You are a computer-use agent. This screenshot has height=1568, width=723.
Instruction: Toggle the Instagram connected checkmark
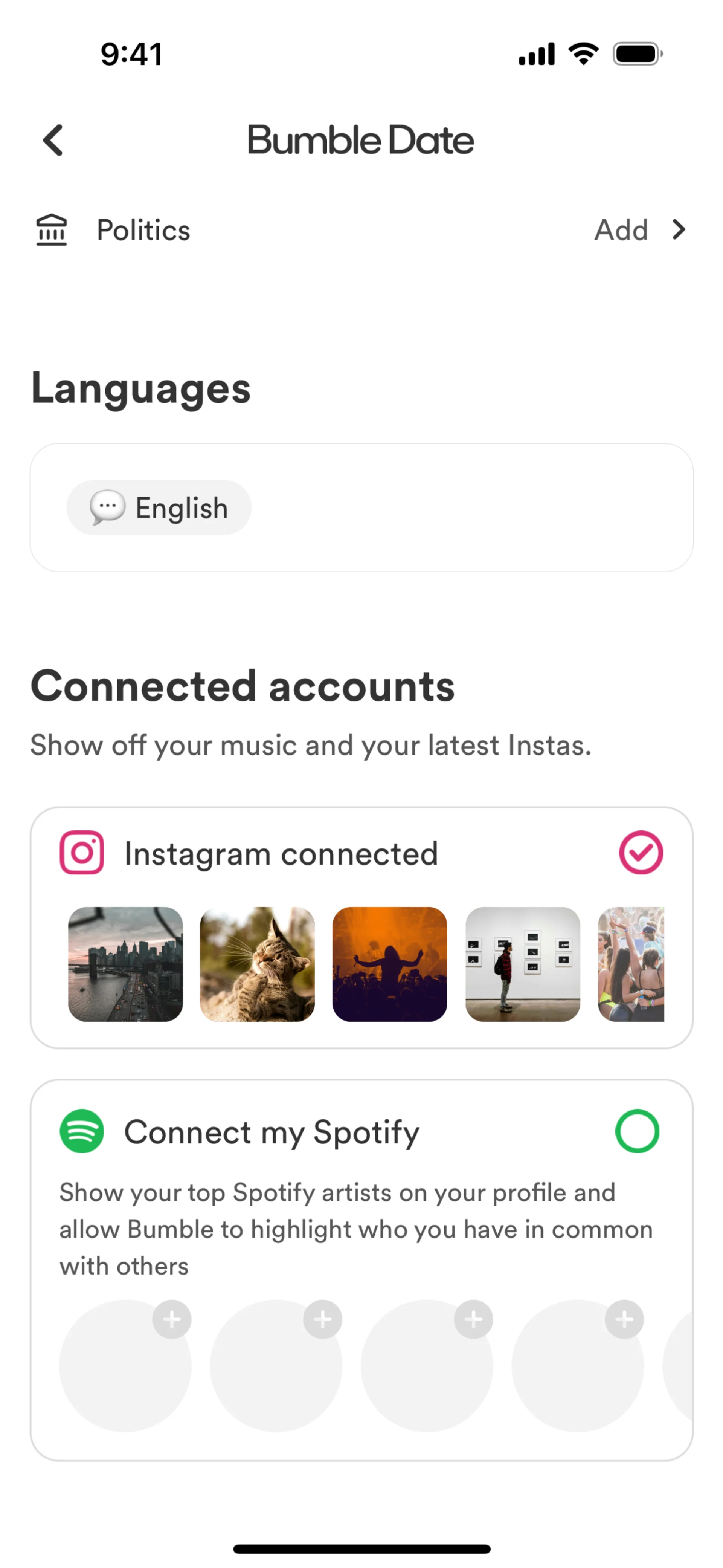640,852
